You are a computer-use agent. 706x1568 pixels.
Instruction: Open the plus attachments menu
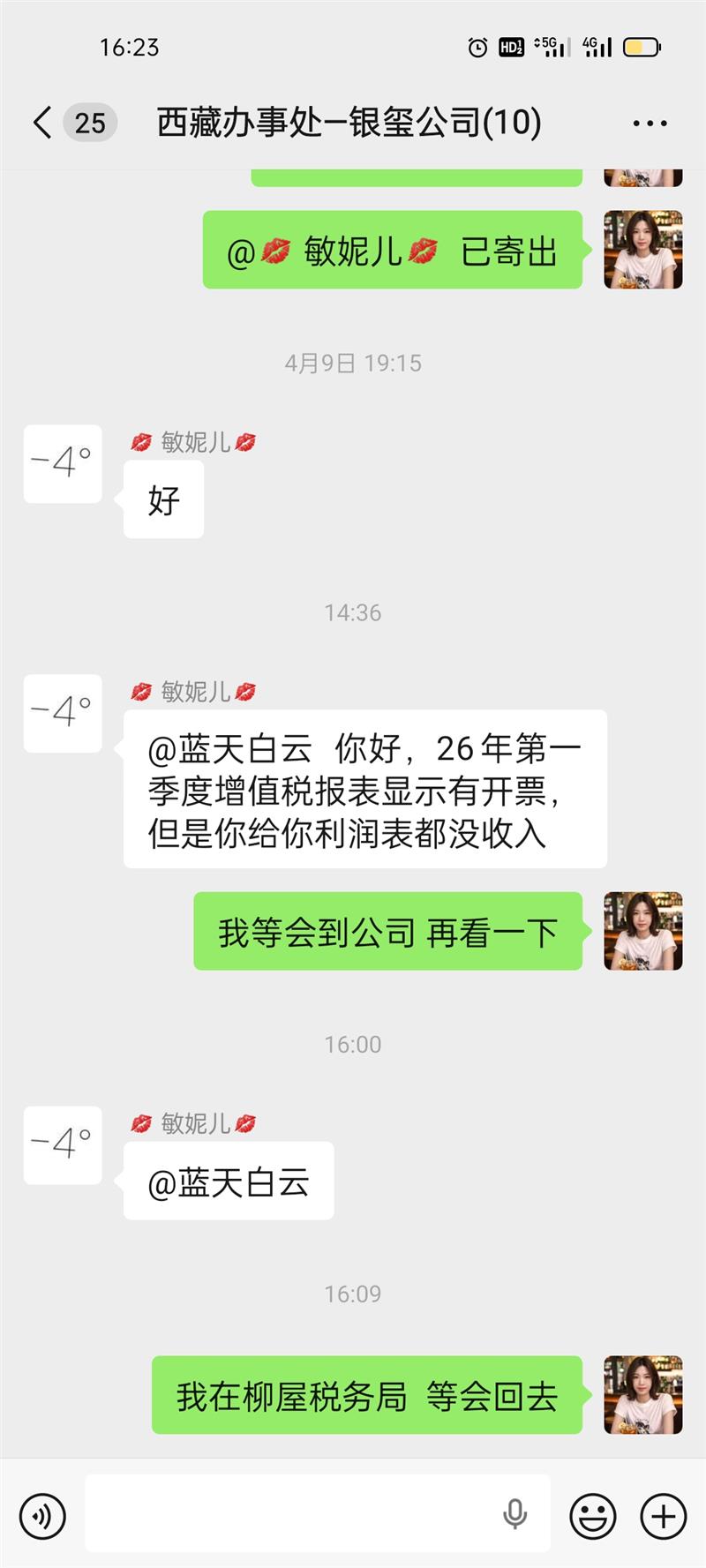pyautogui.click(x=663, y=1516)
